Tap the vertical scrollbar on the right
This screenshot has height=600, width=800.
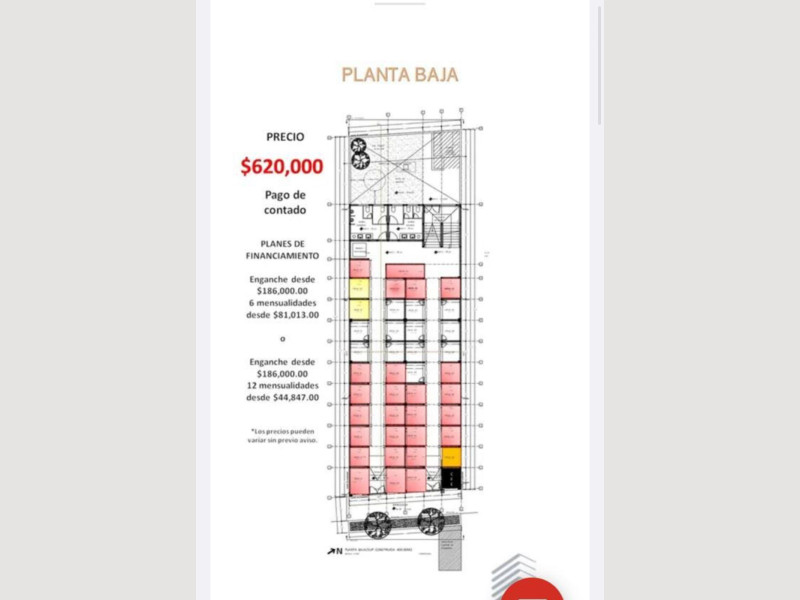[x=599, y=65]
